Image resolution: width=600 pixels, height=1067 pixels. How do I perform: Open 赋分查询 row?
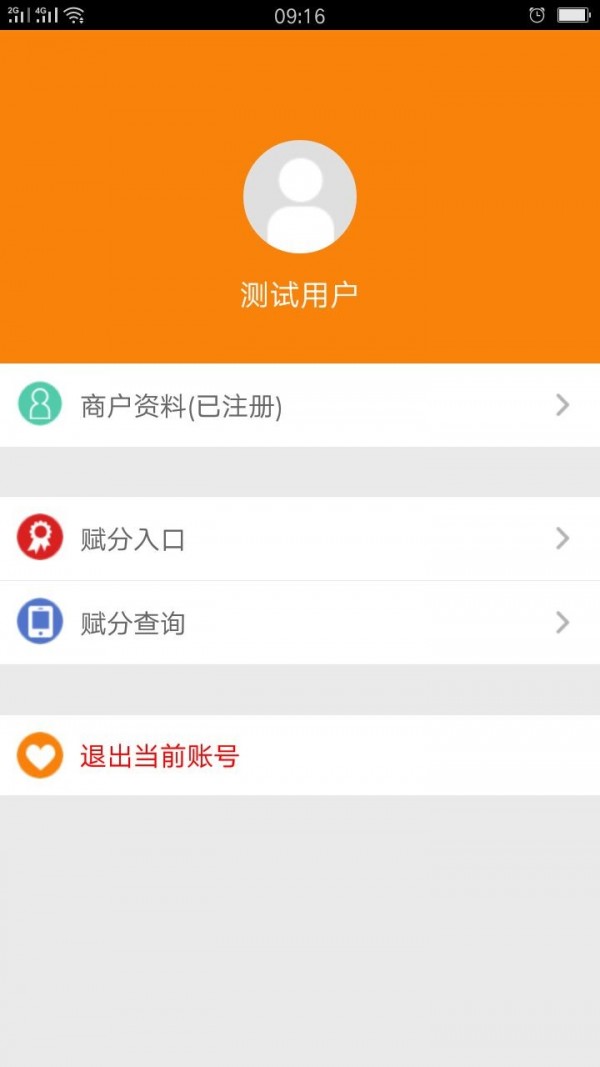click(x=299, y=623)
